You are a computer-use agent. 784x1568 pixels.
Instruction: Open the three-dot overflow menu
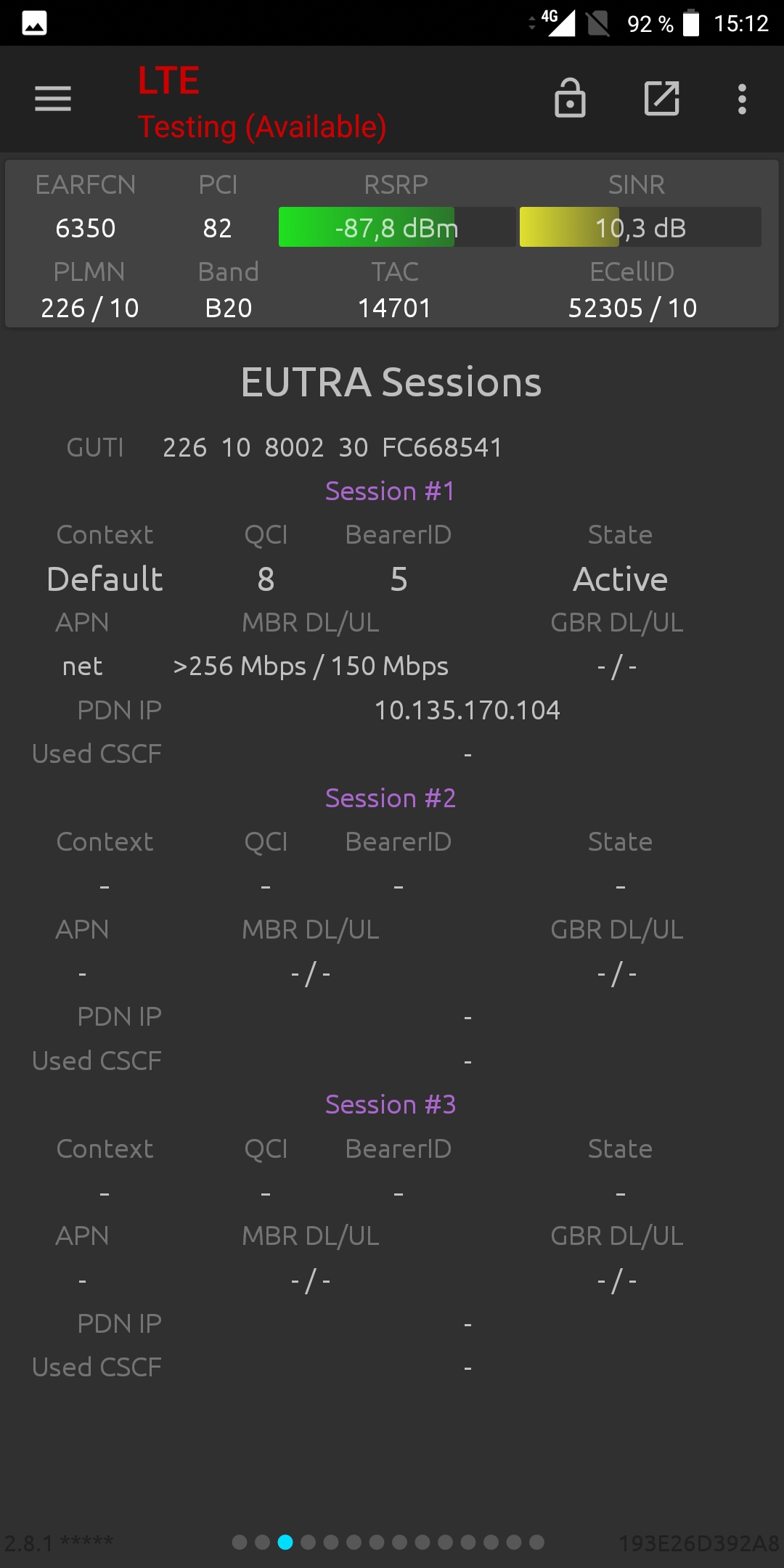[x=742, y=99]
